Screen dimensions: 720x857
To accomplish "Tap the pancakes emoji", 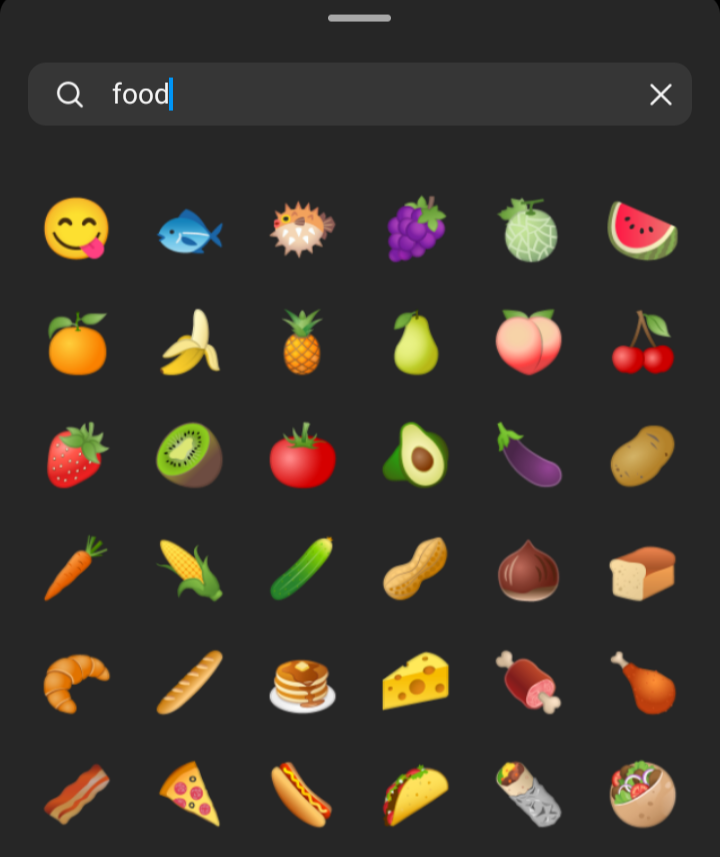I will point(302,683).
